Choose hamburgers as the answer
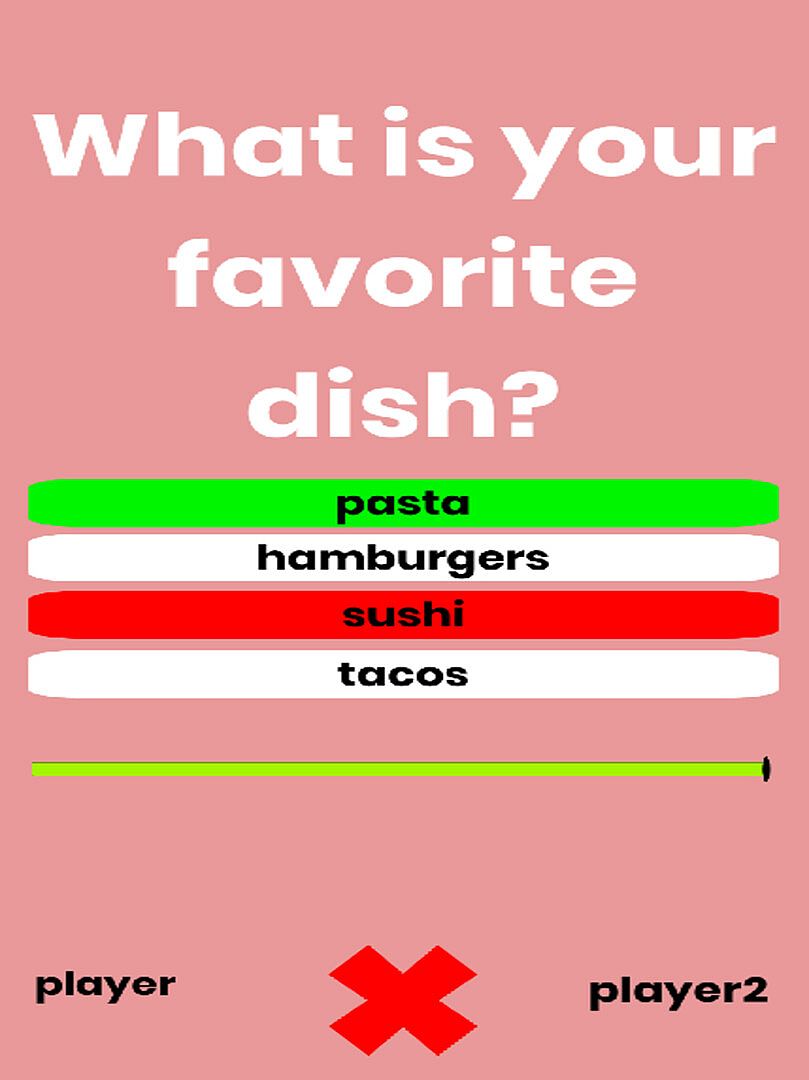The width and height of the screenshot is (809, 1080). click(x=403, y=558)
